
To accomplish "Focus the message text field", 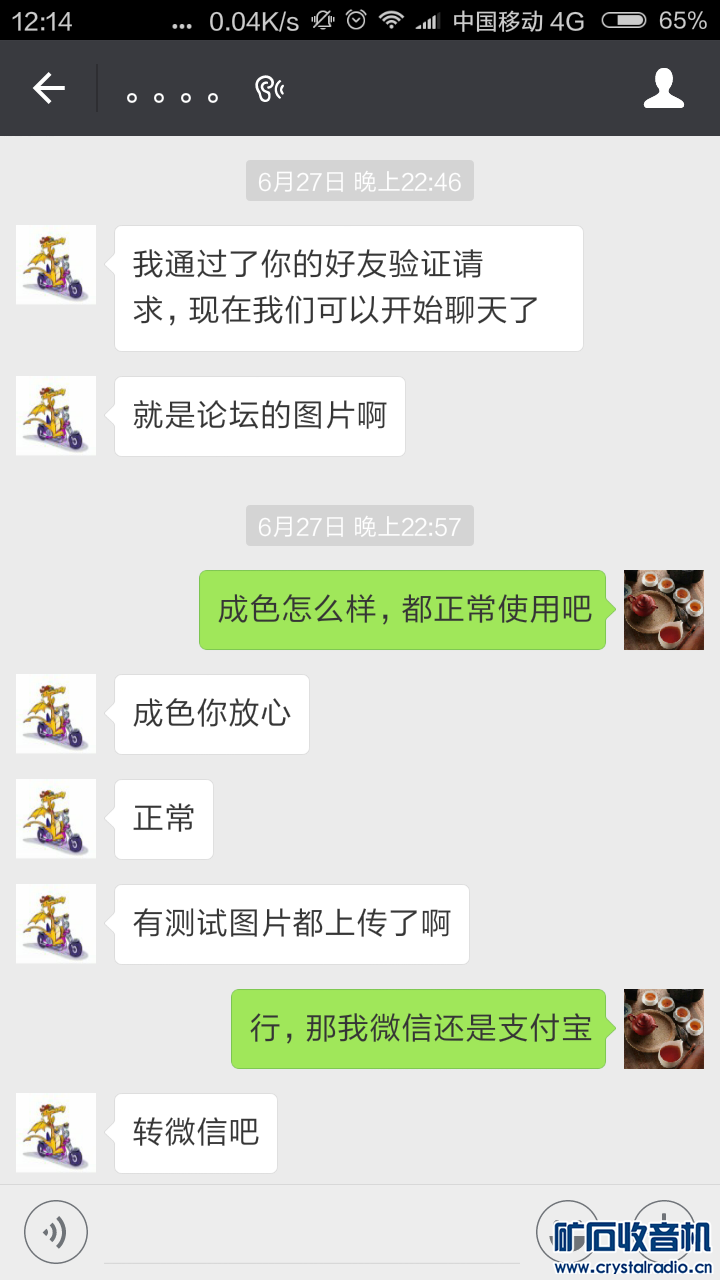I will (x=312, y=1236).
